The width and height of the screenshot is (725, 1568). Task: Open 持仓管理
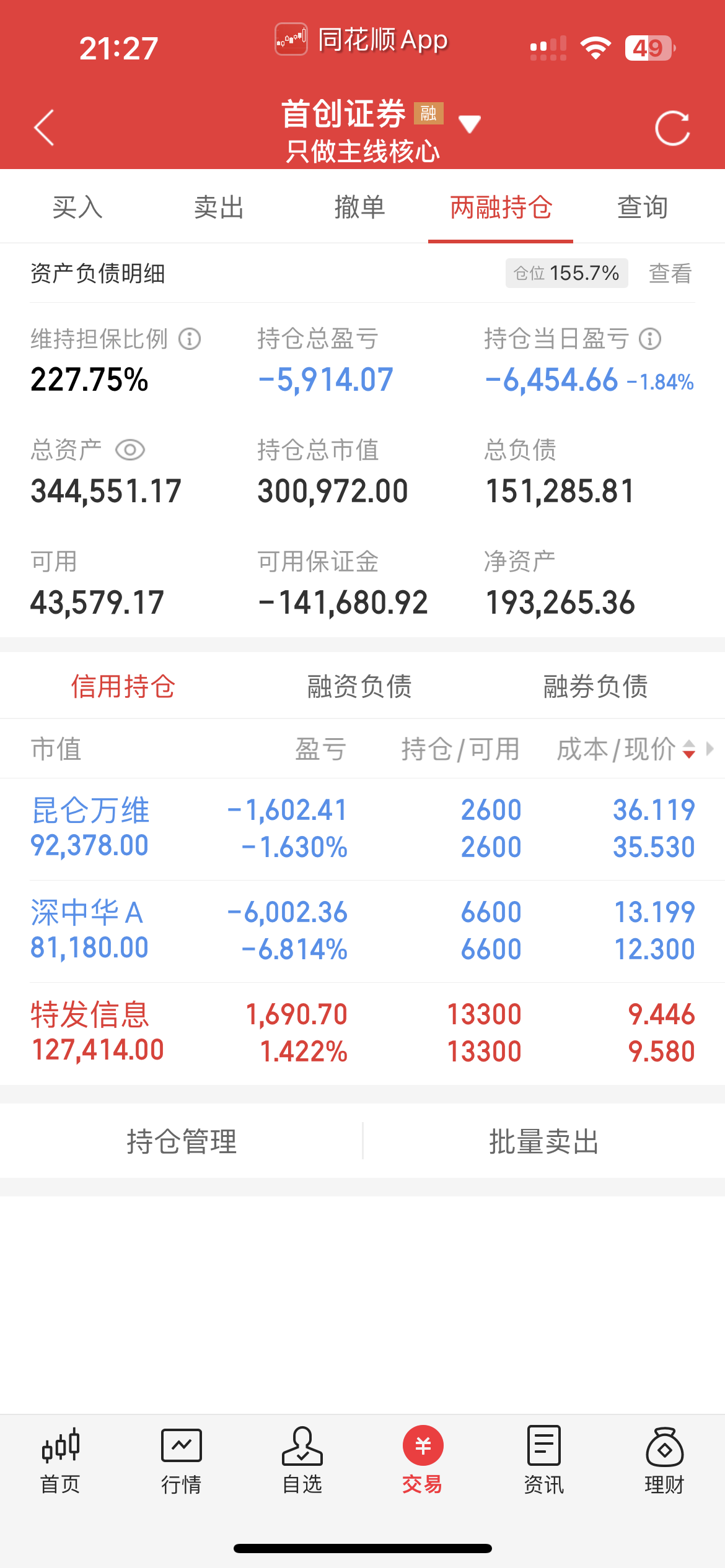point(182,1141)
